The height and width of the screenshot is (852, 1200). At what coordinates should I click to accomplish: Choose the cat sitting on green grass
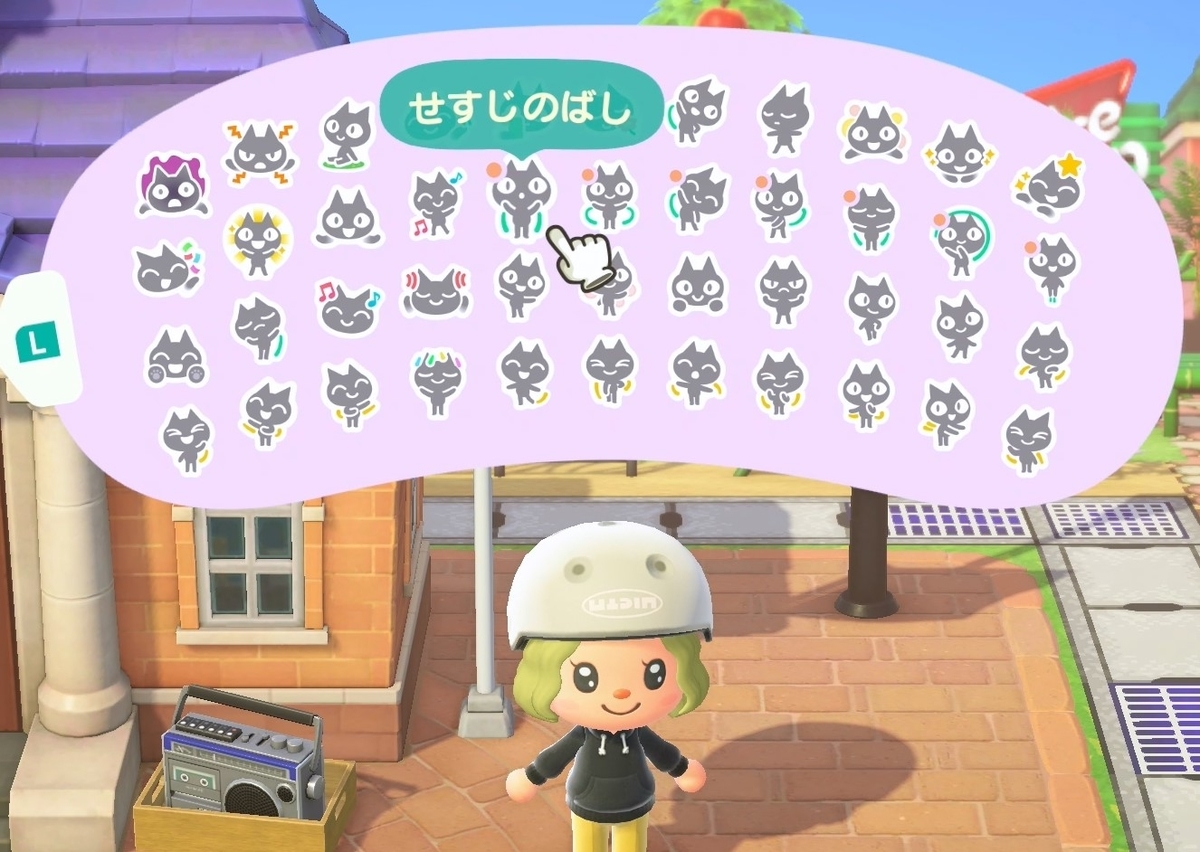click(349, 135)
